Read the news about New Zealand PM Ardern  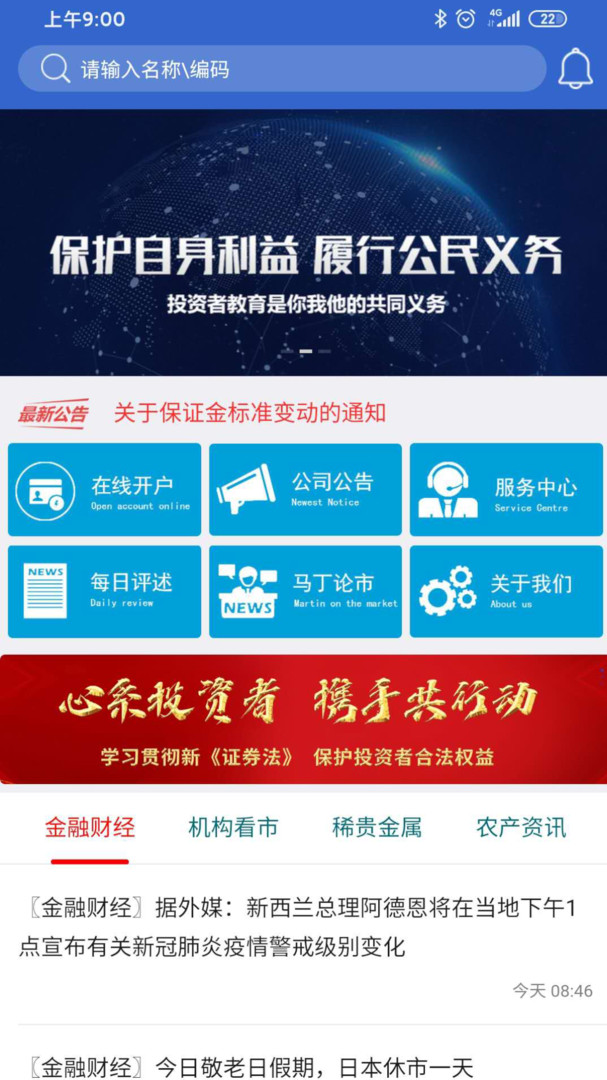coord(303,945)
